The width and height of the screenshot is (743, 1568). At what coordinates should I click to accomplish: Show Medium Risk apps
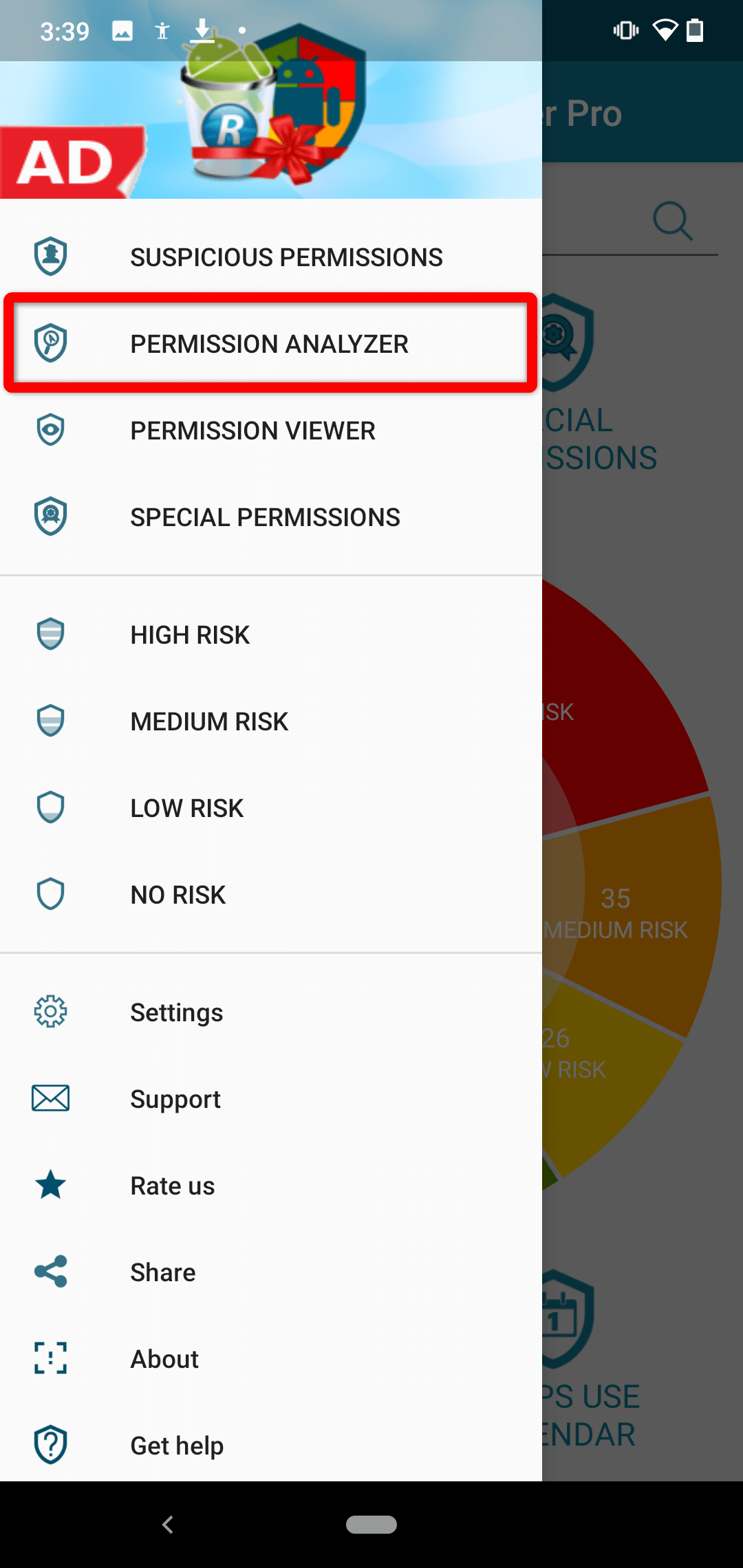[x=271, y=721]
